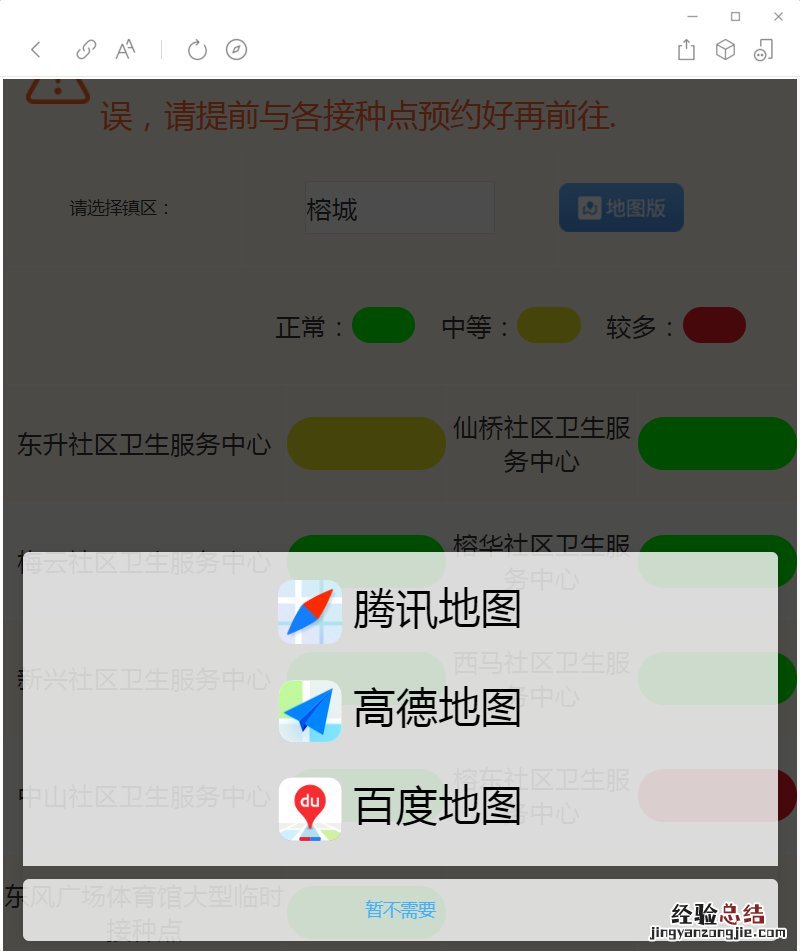Minimize the window
800x951 pixels.
point(692,16)
